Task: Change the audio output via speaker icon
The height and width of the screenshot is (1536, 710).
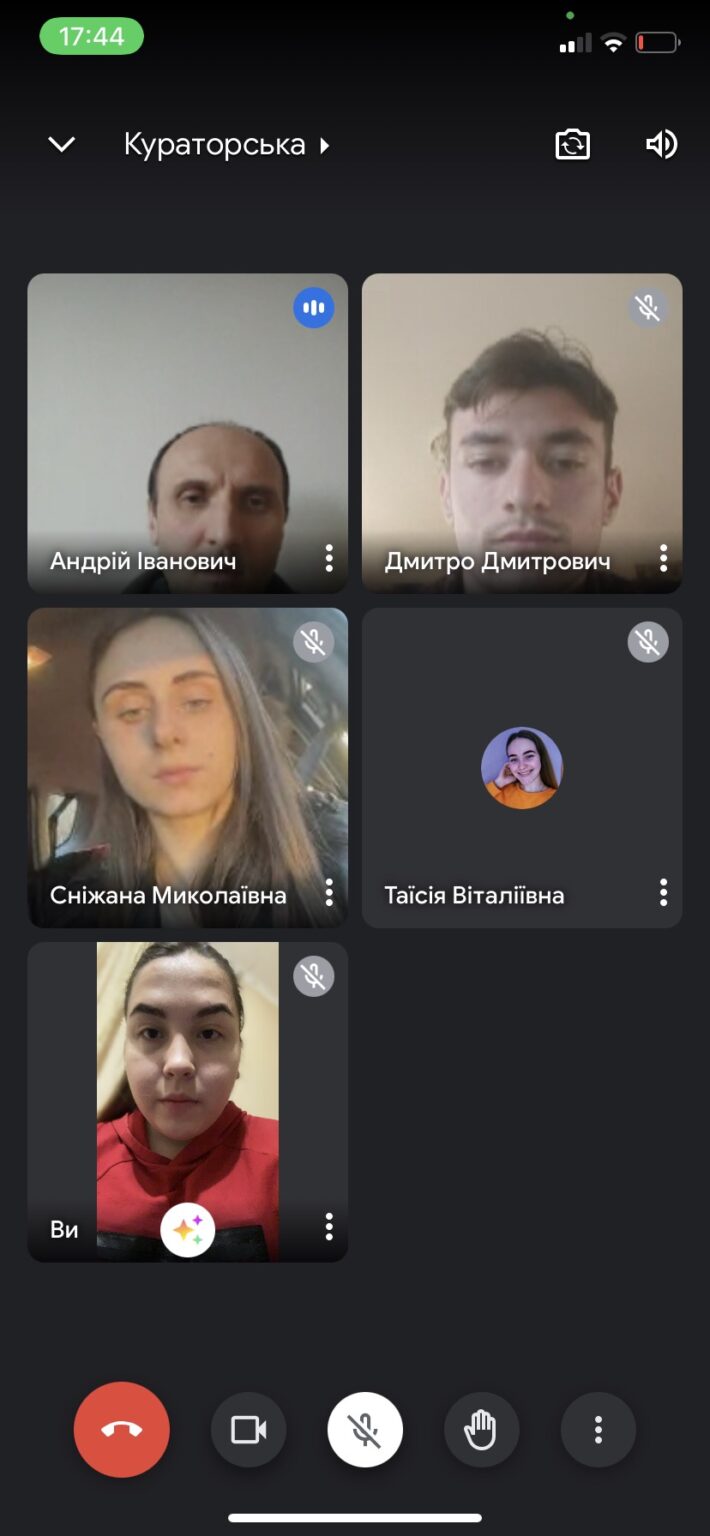Action: [661, 145]
